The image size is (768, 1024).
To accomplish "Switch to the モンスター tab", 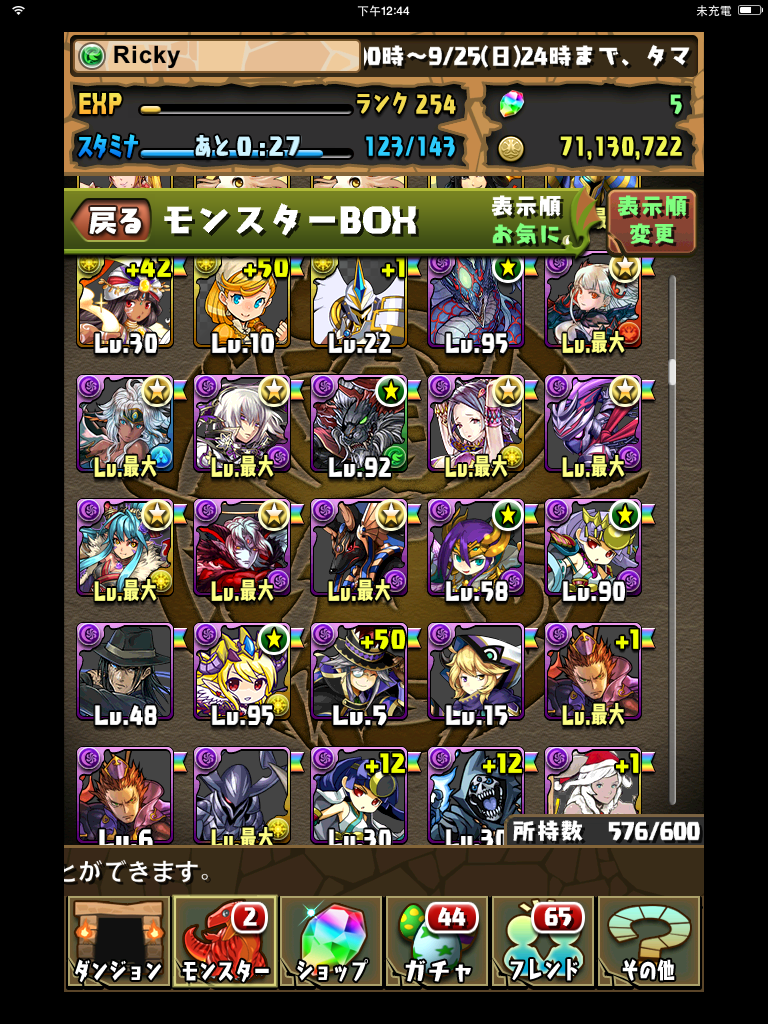I will pos(226,942).
